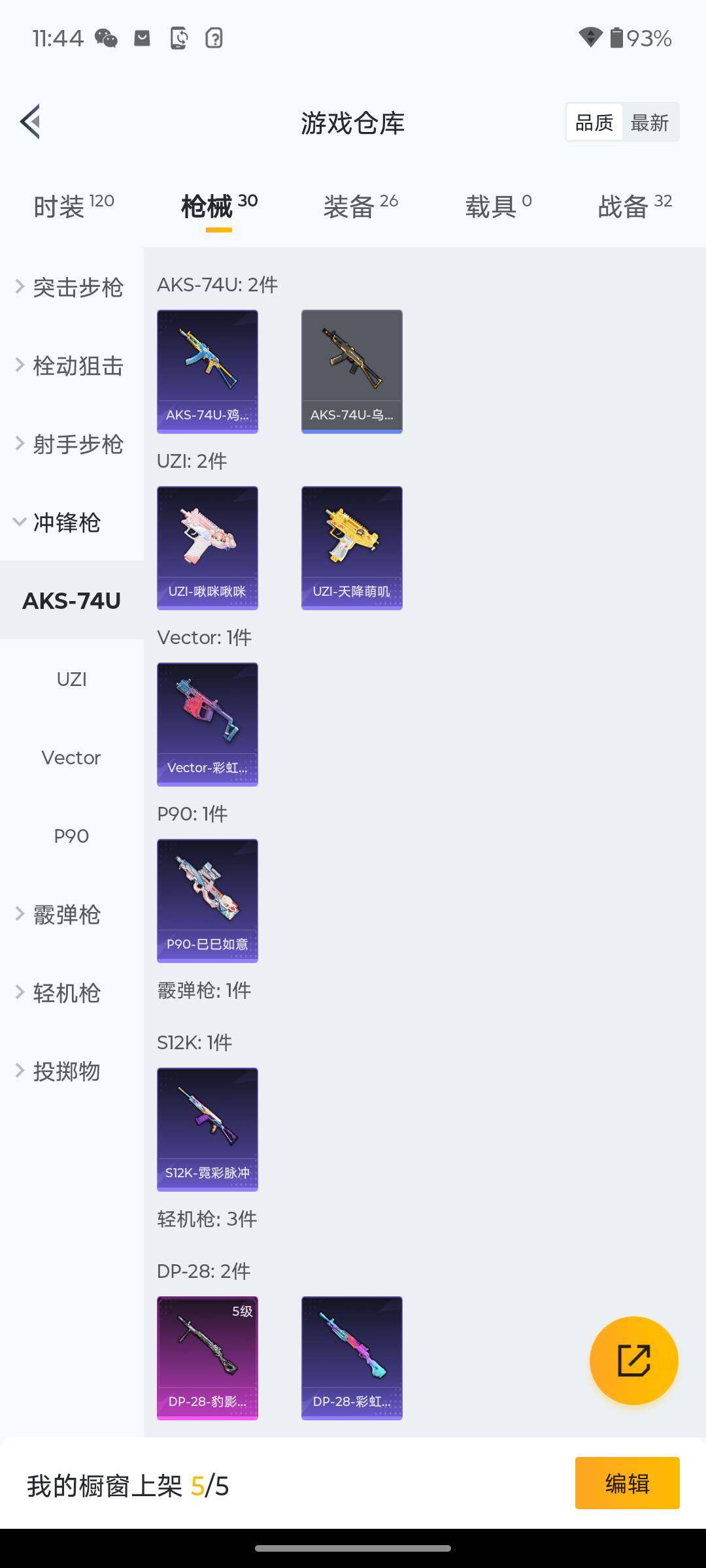Open the UZI-天降萌叽 skin card
Image resolution: width=706 pixels, height=1568 pixels.
click(352, 547)
